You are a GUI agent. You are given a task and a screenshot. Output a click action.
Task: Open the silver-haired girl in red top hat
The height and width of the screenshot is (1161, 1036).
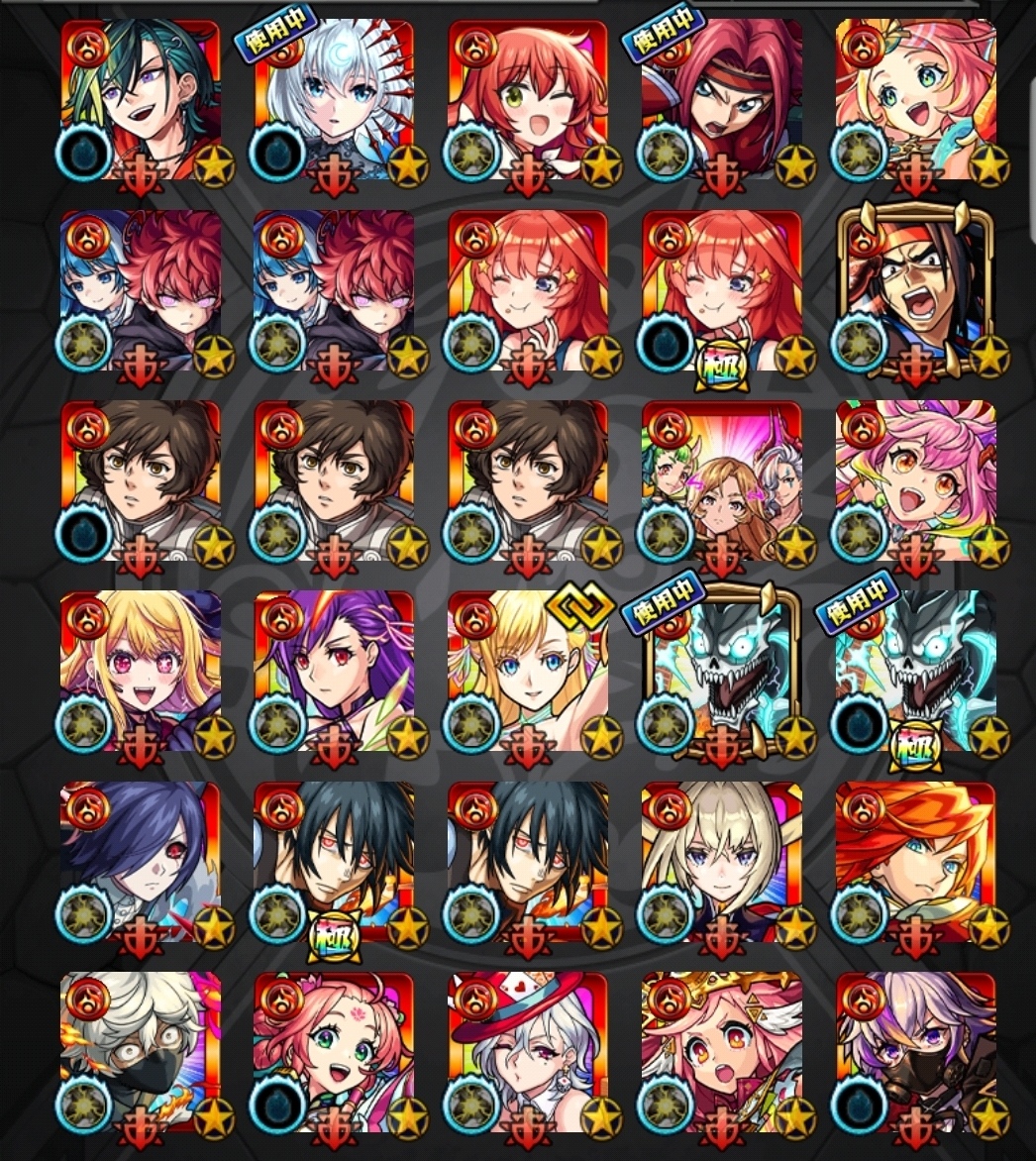pos(528,1052)
